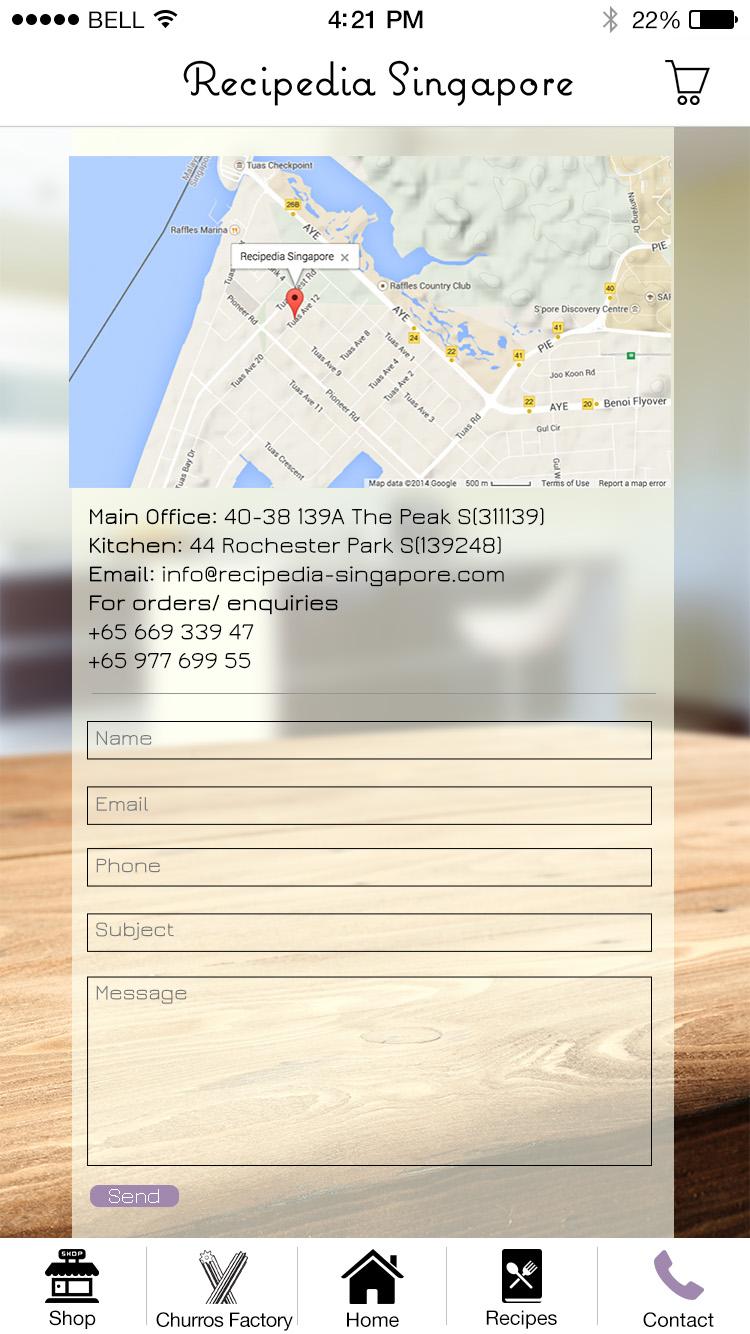
Task: Select the Phone field
Action: pyautogui.click(x=369, y=867)
